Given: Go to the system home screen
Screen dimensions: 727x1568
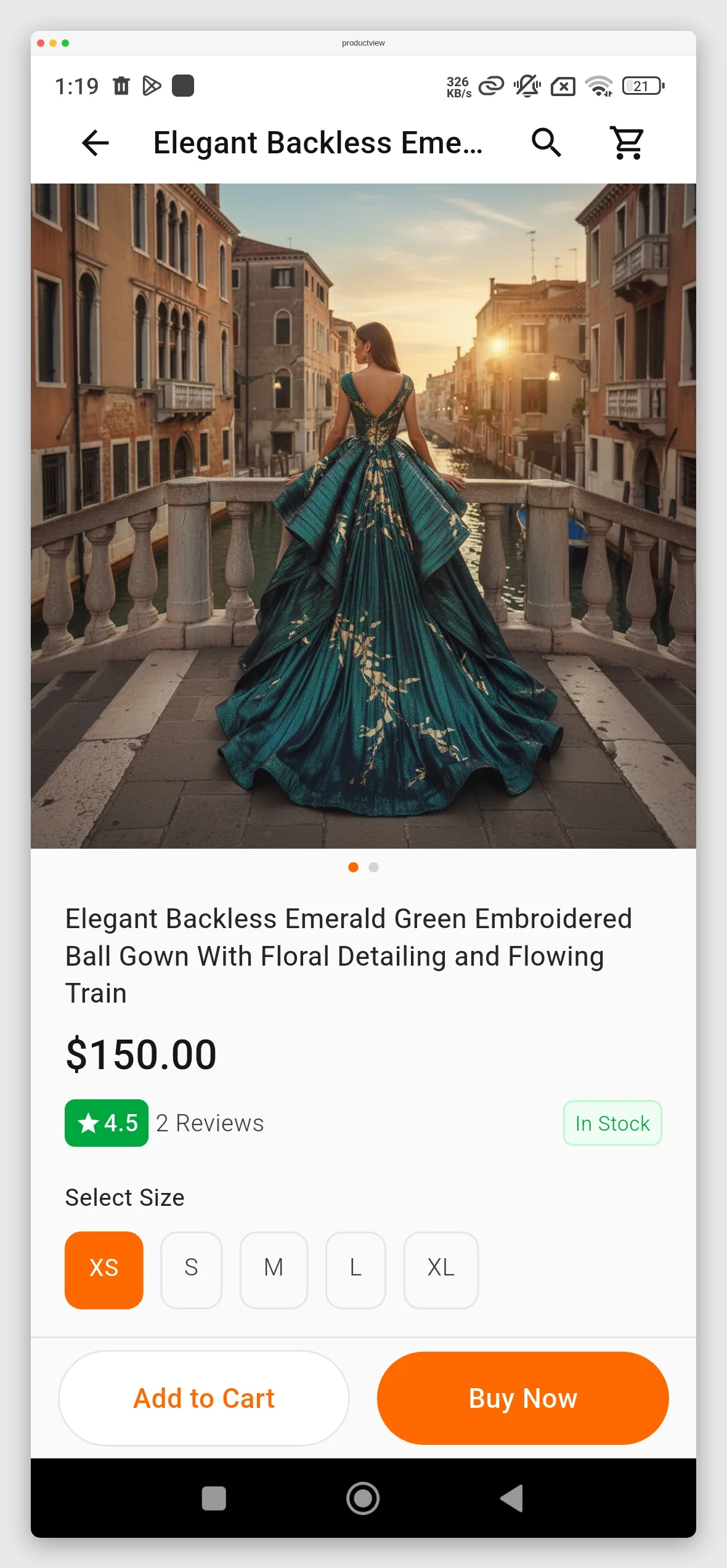Looking at the screenshot, I should coord(363,1498).
